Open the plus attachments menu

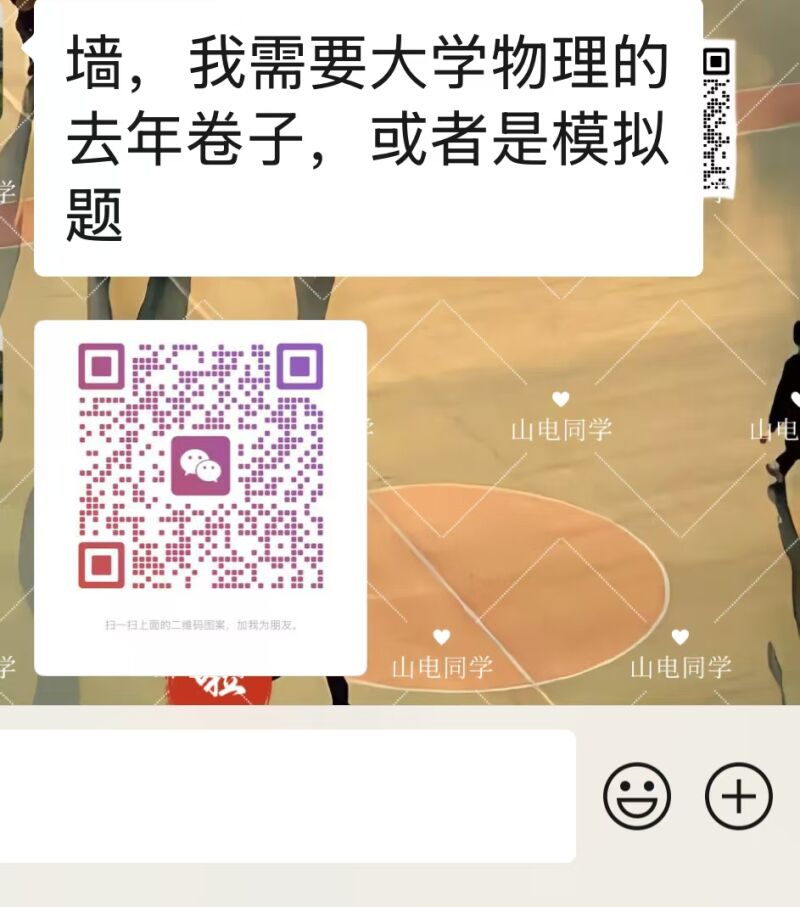point(739,796)
